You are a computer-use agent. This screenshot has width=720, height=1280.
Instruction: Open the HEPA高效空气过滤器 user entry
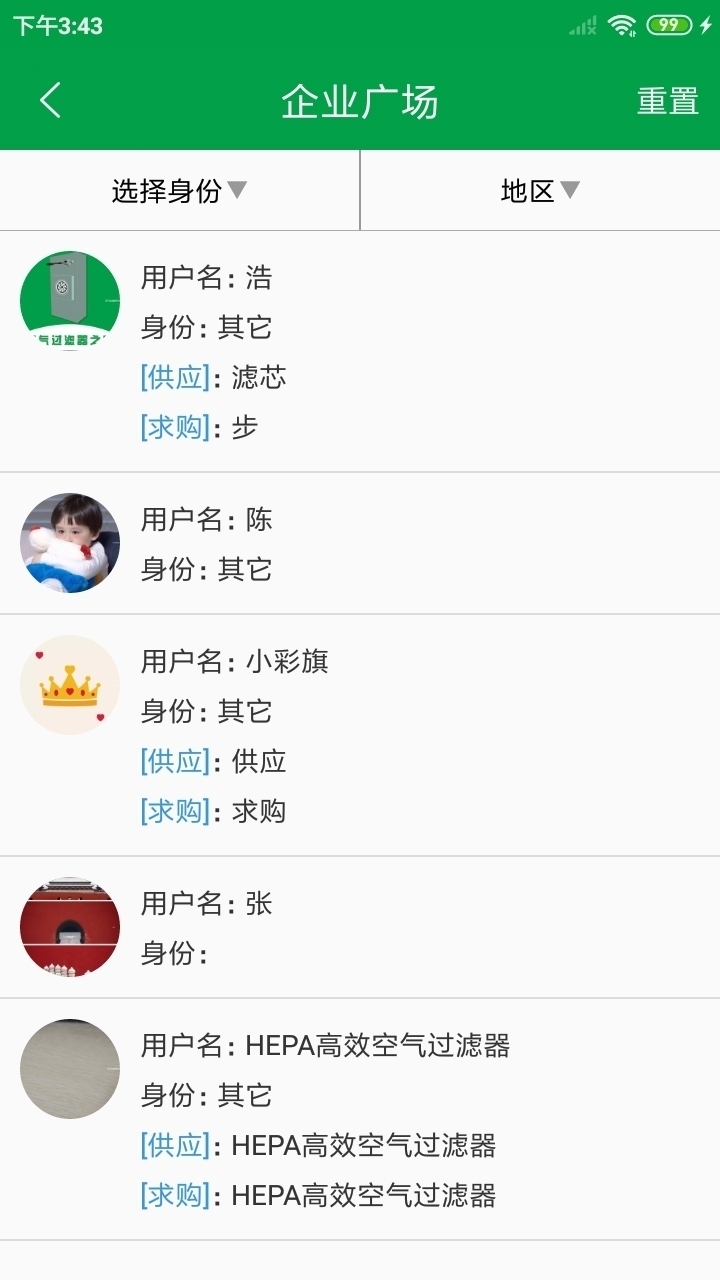click(360, 1119)
